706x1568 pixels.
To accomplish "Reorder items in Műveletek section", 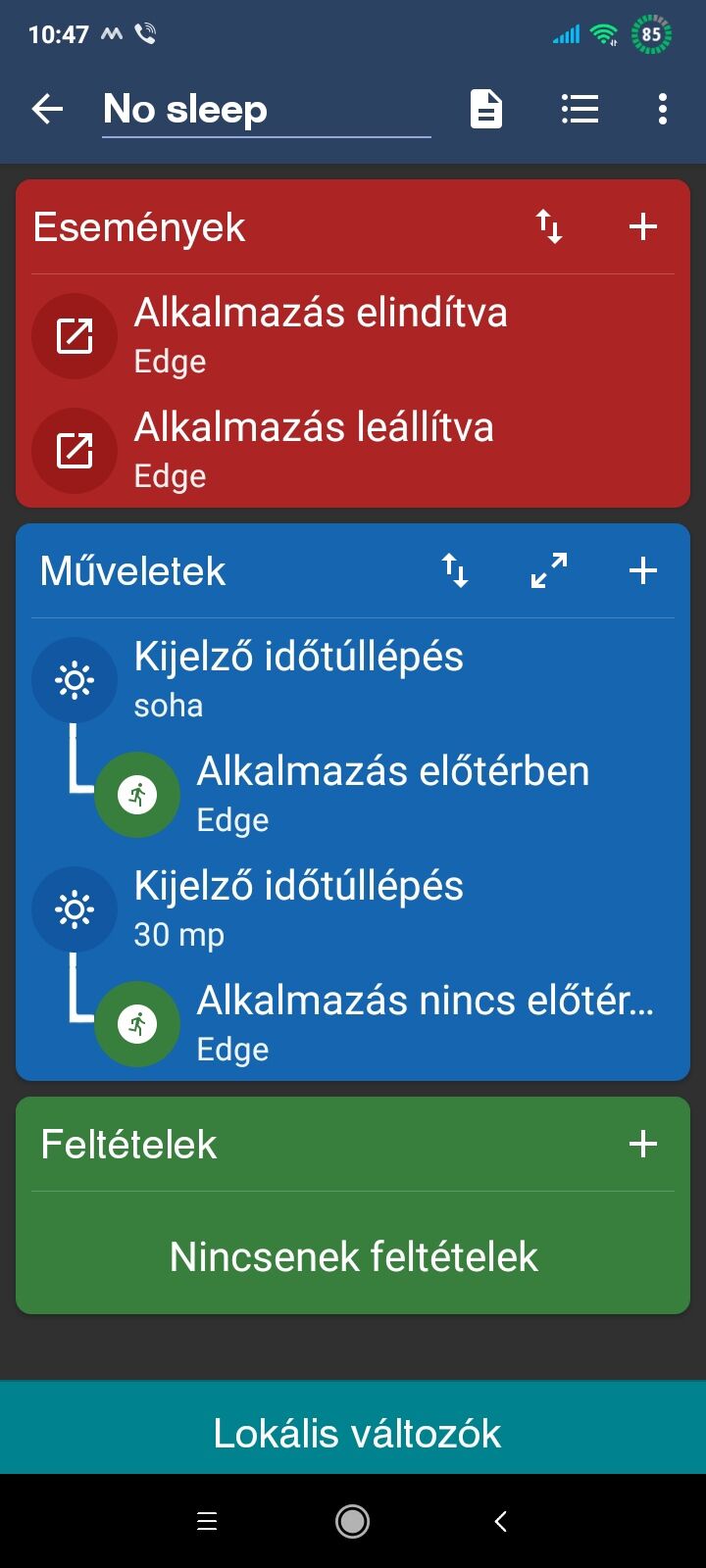I will coord(455,570).
